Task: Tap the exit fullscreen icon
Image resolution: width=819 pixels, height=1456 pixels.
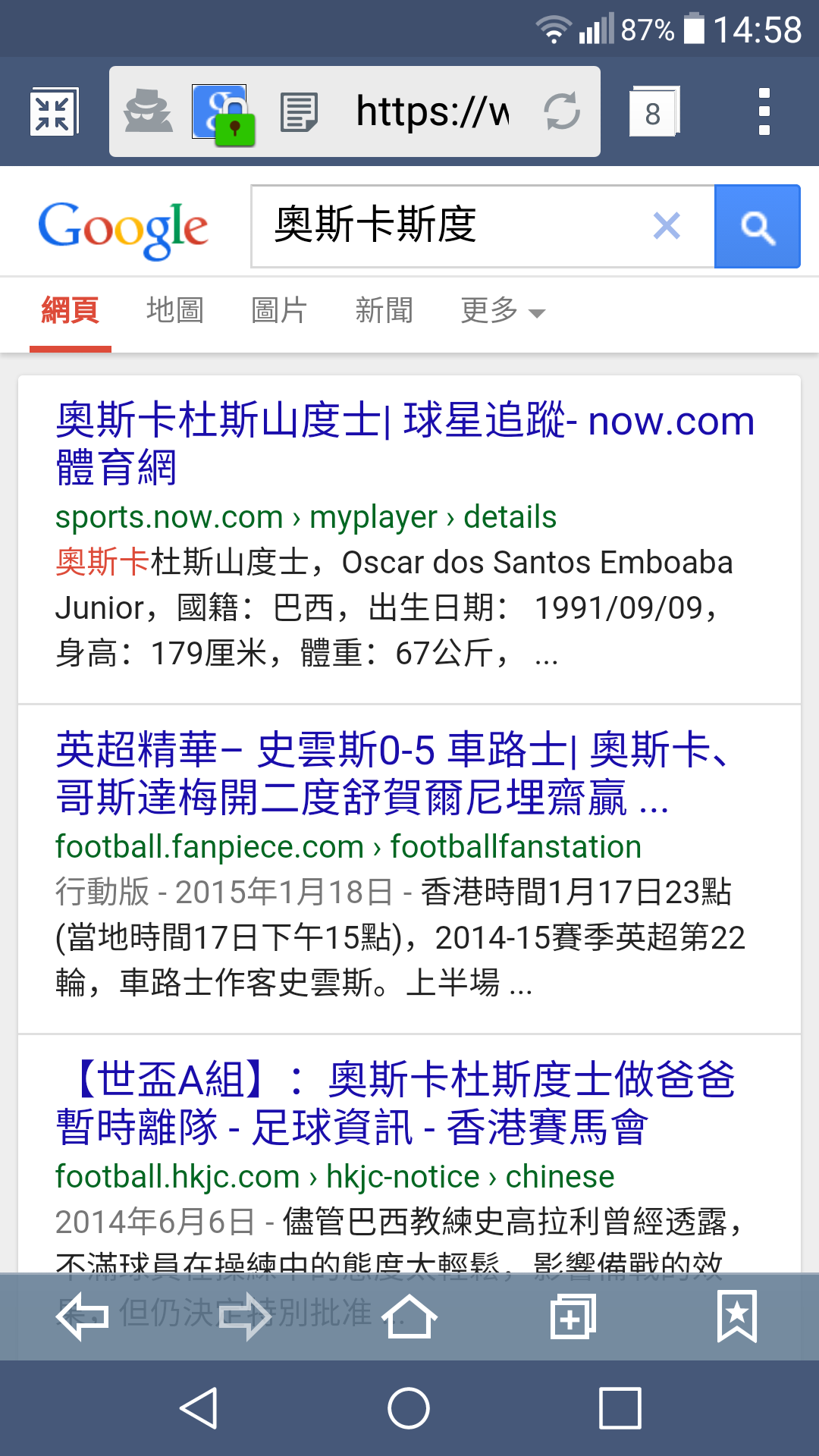Action: 52,112
